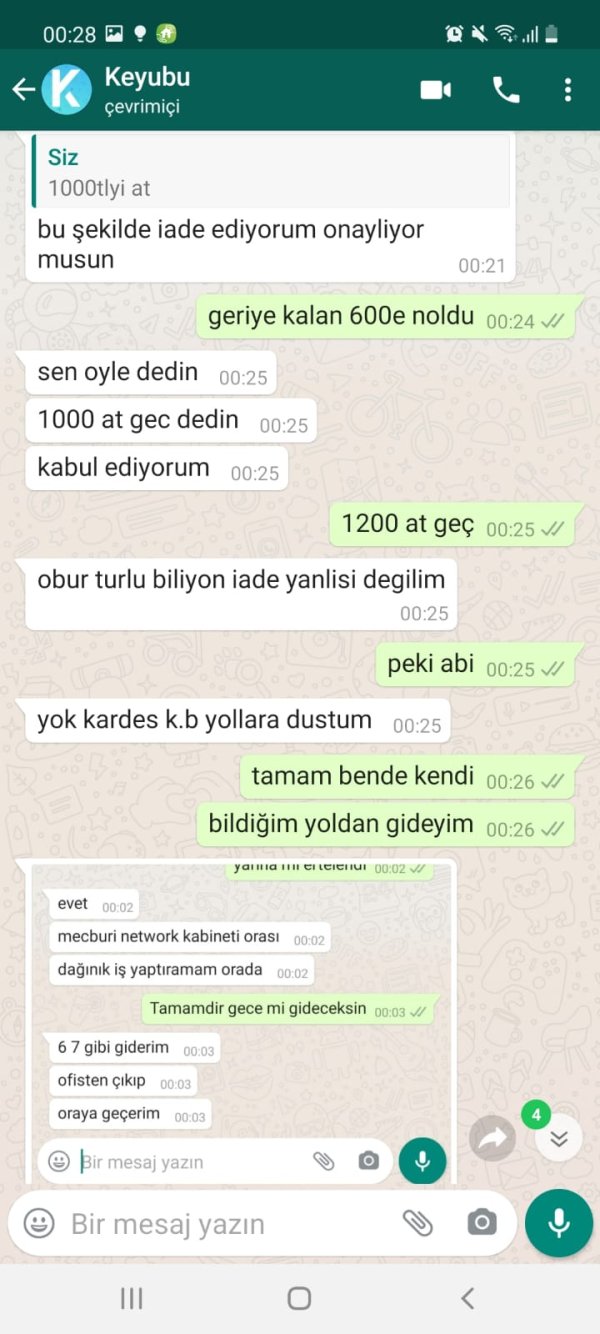Start a voice call with Keyubu
Image resolution: width=600 pixels, height=1334 pixels.
506,90
